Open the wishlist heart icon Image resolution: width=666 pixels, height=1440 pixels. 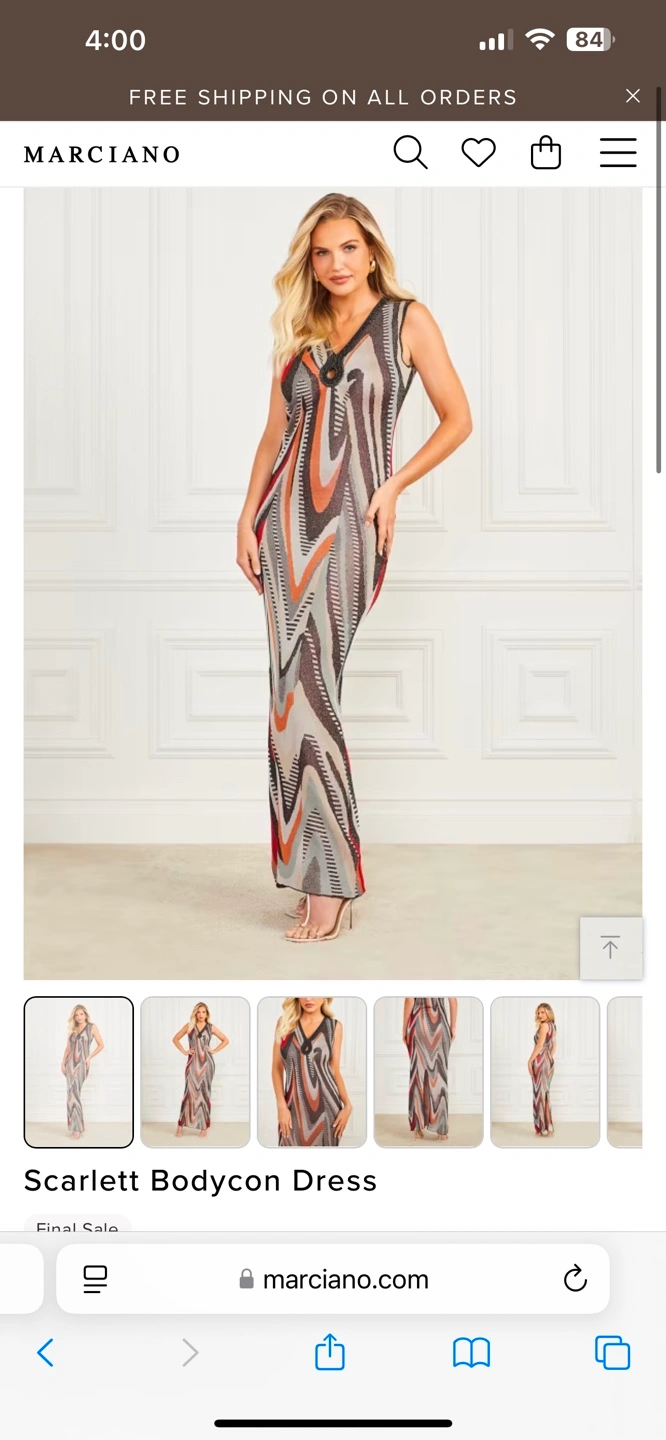(478, 153)
